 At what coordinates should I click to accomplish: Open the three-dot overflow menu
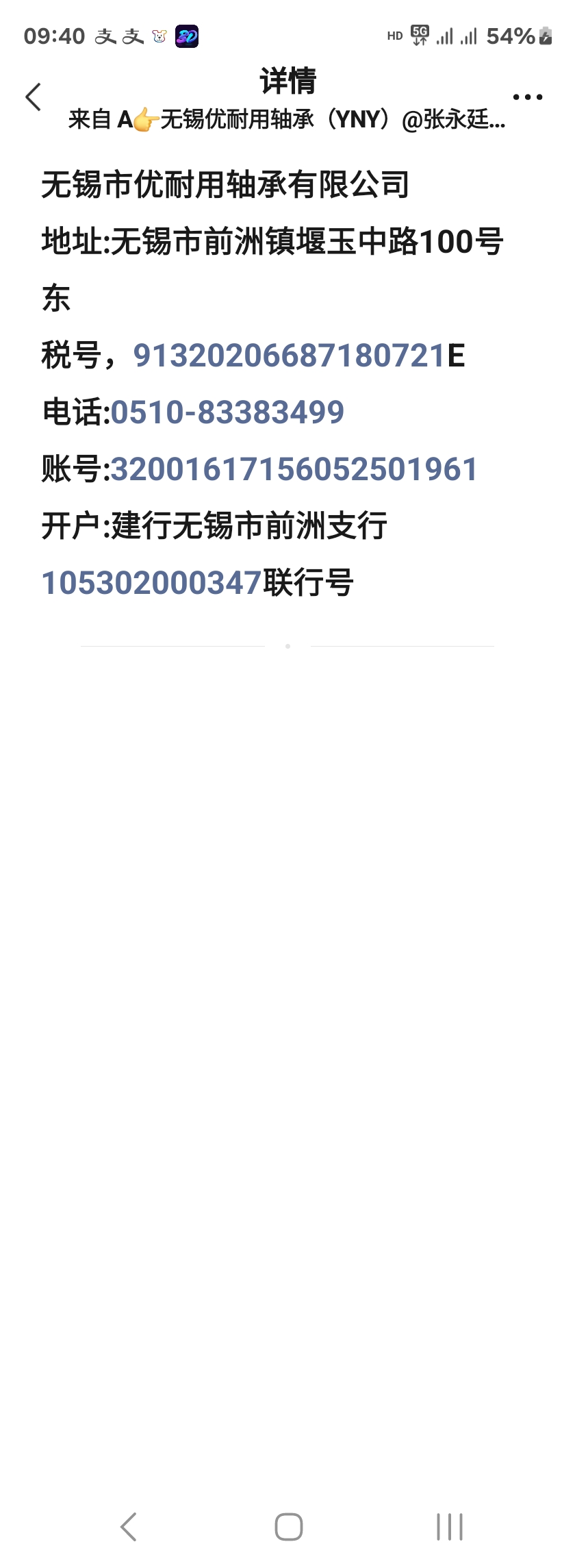point(528,97)
